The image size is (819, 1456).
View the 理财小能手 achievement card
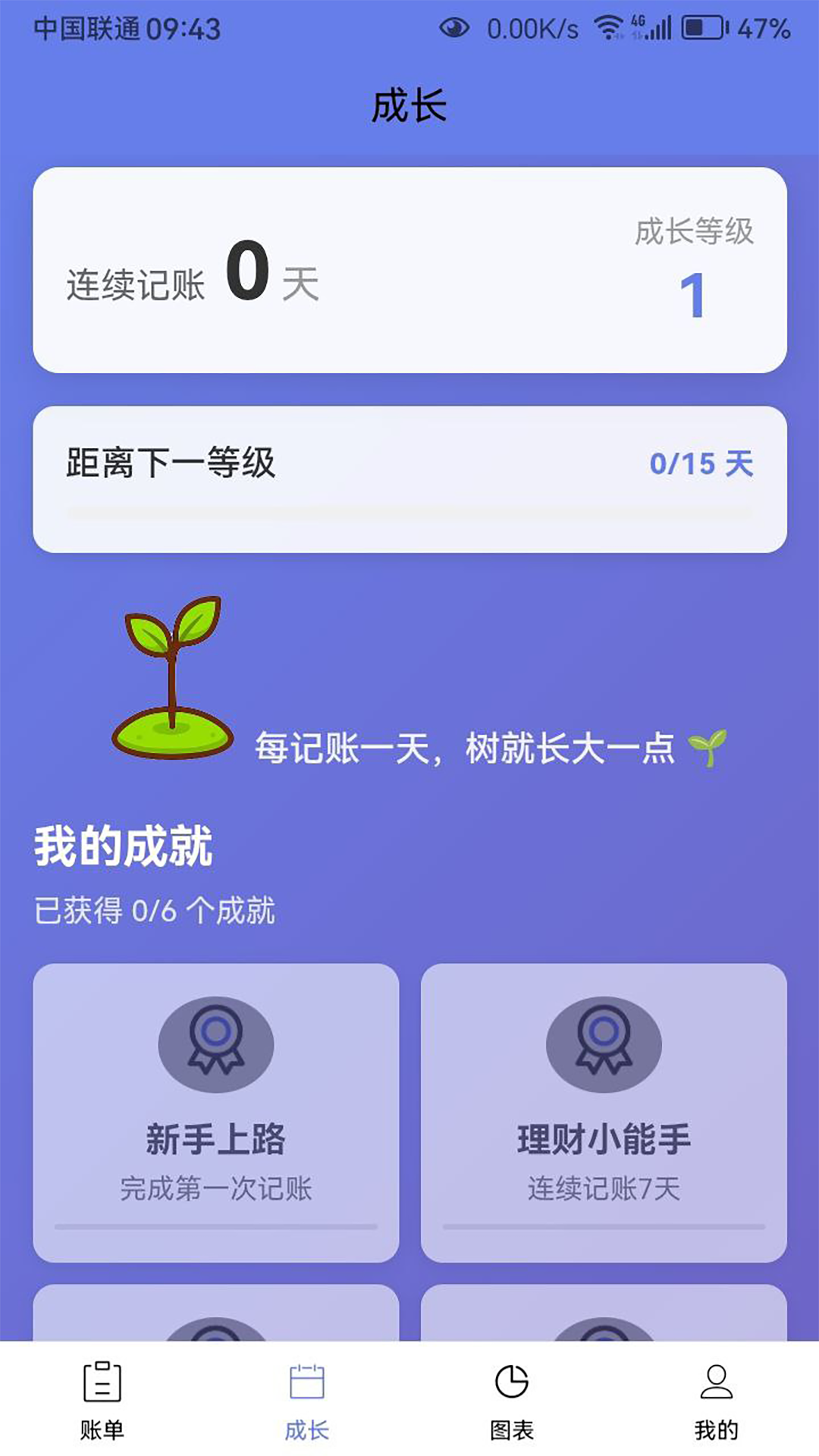(x=604, y=1112)
